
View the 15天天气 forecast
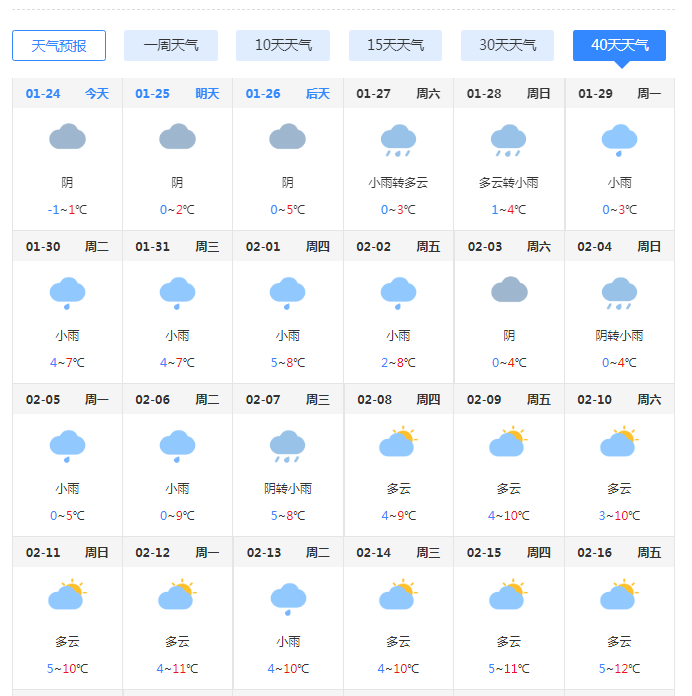point(395,45)
